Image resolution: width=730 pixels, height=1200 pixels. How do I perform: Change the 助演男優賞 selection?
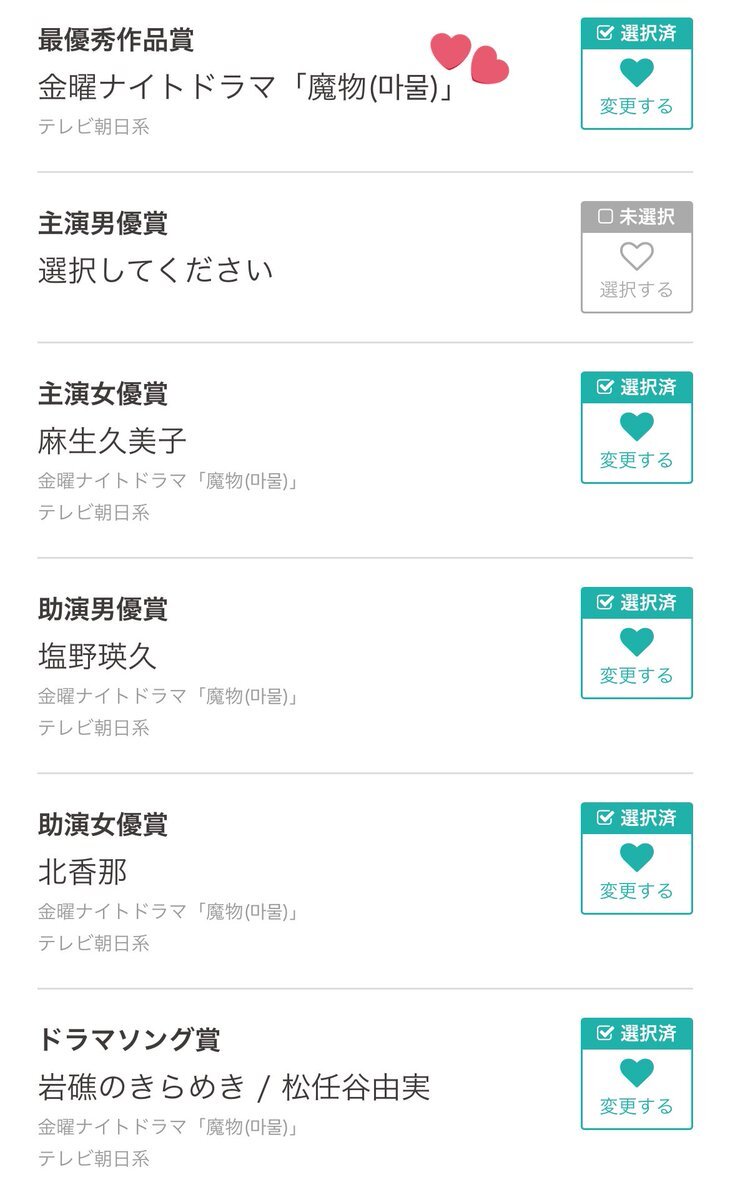coord(636,643)
